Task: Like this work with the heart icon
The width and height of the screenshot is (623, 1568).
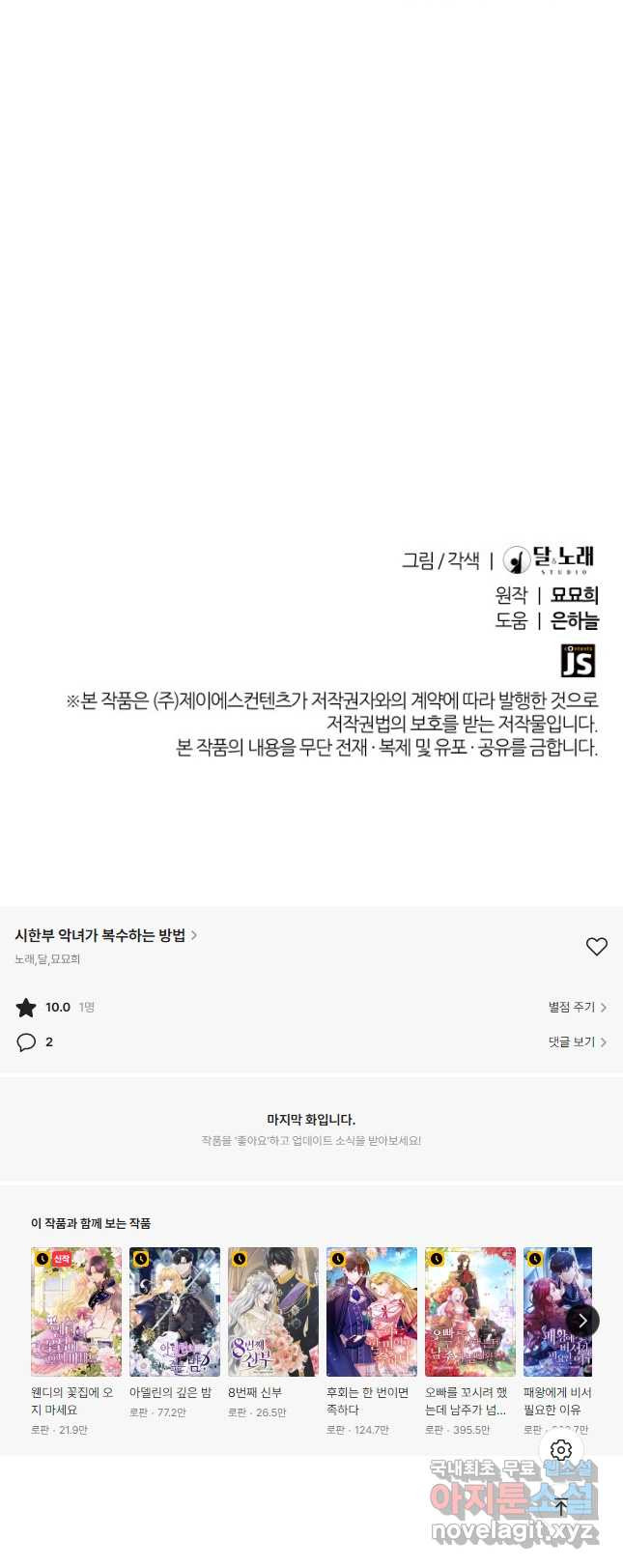Action: click(x=597, y=947)
